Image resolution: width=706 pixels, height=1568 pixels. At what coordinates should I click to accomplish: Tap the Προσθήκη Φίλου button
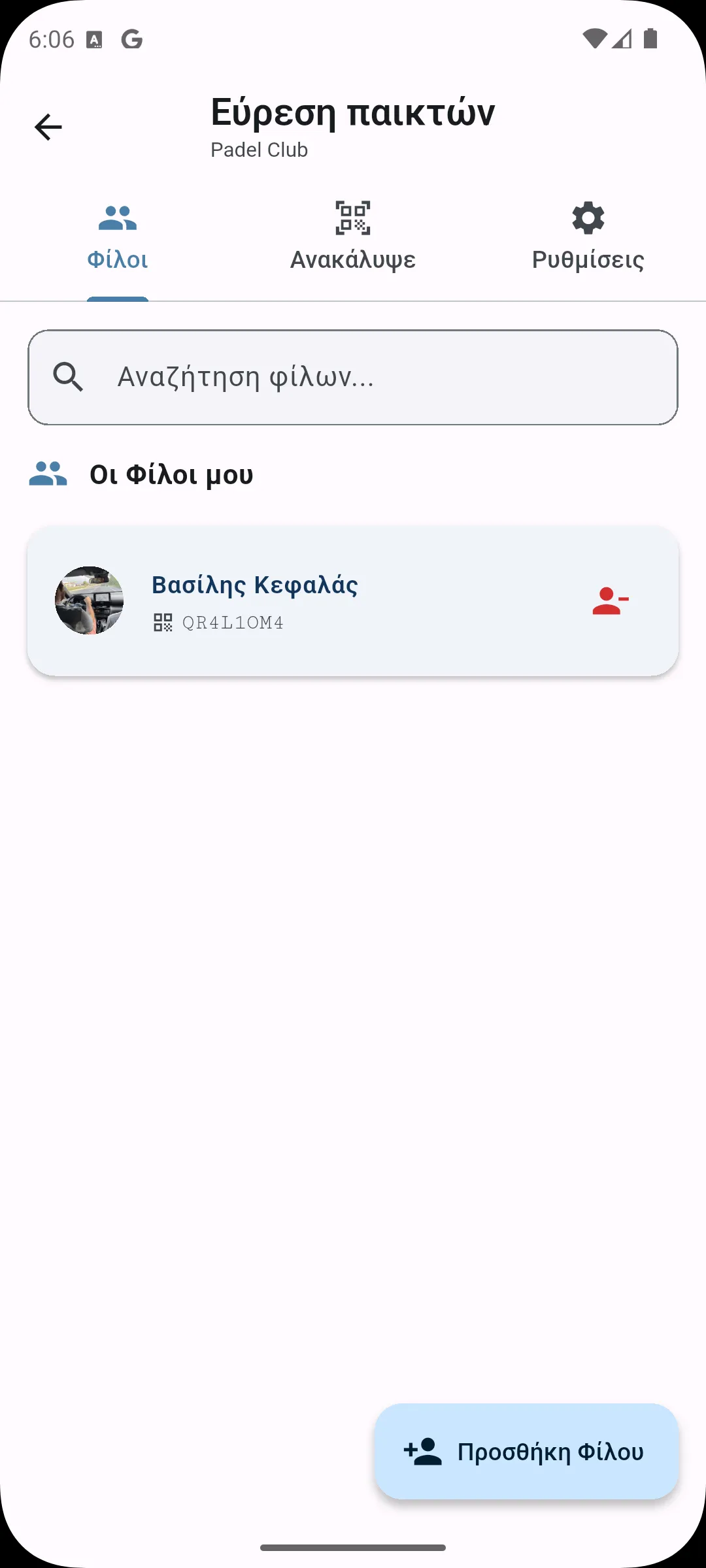pos(527,1452)
